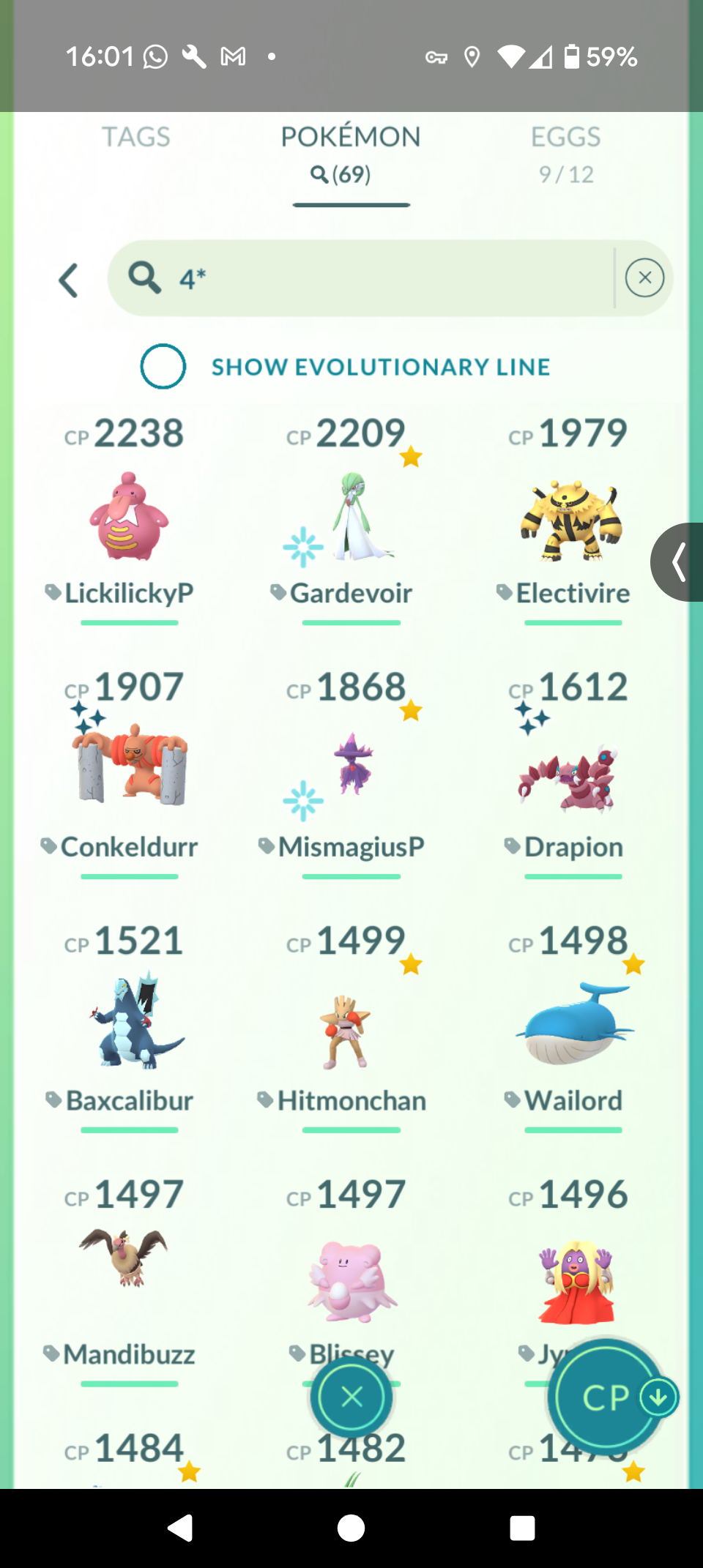Open LickilickyP with CP 2238
Screen dimensions: 703x1568
click(x=129, y=517)
